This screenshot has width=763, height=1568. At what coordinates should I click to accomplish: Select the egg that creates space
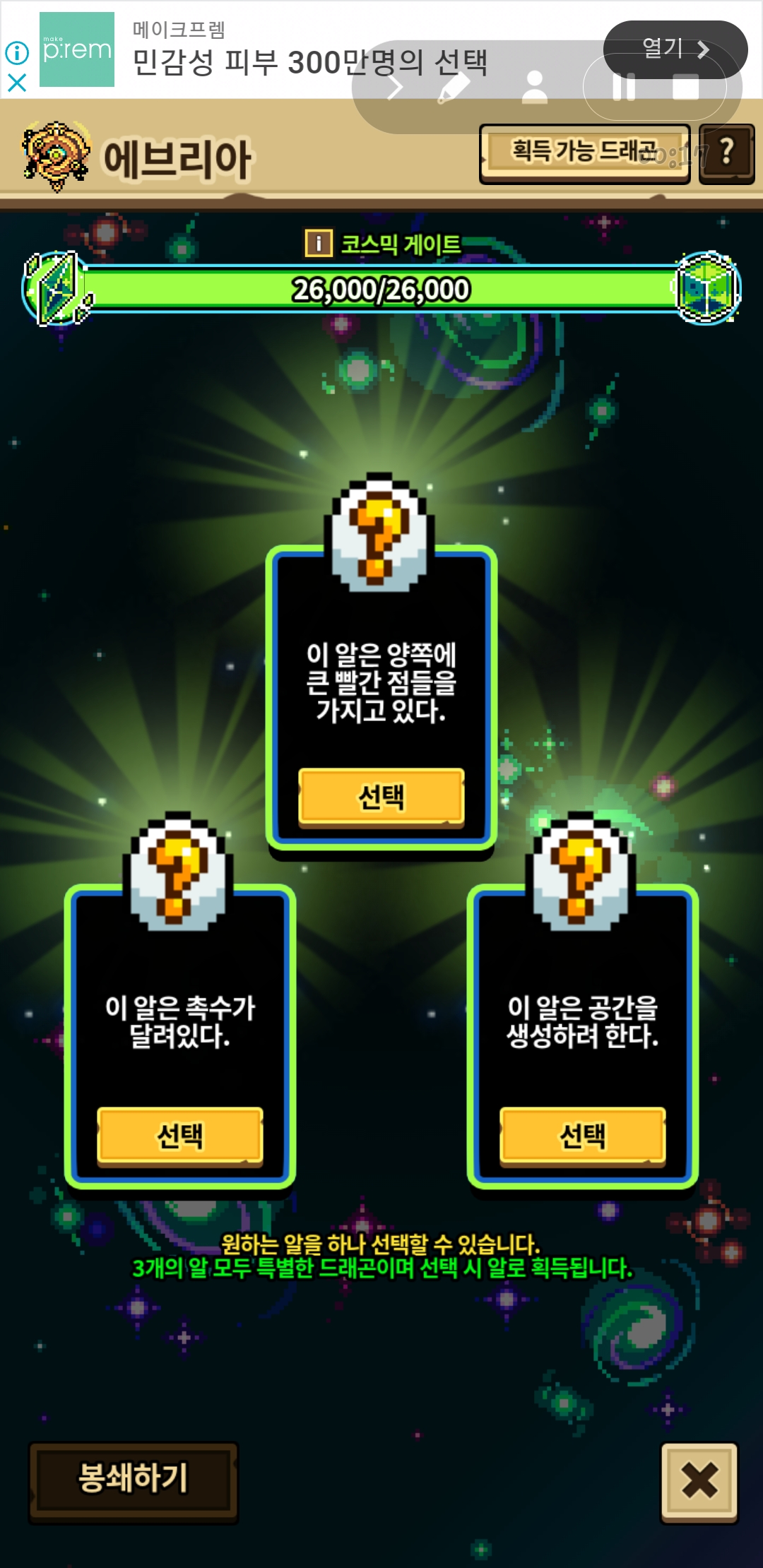coord(583,1136)
